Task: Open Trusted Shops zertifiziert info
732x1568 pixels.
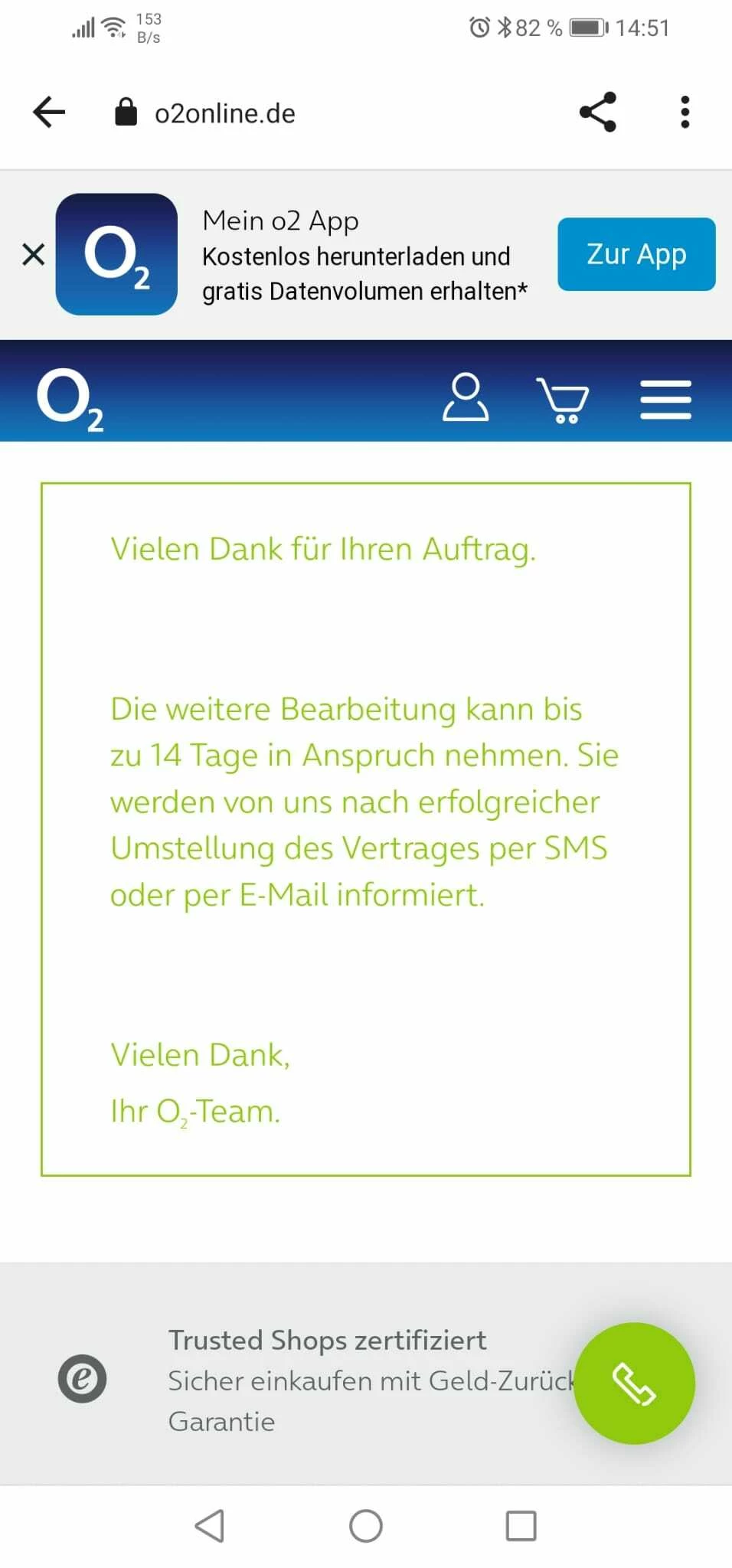Action: point(327,1340)
